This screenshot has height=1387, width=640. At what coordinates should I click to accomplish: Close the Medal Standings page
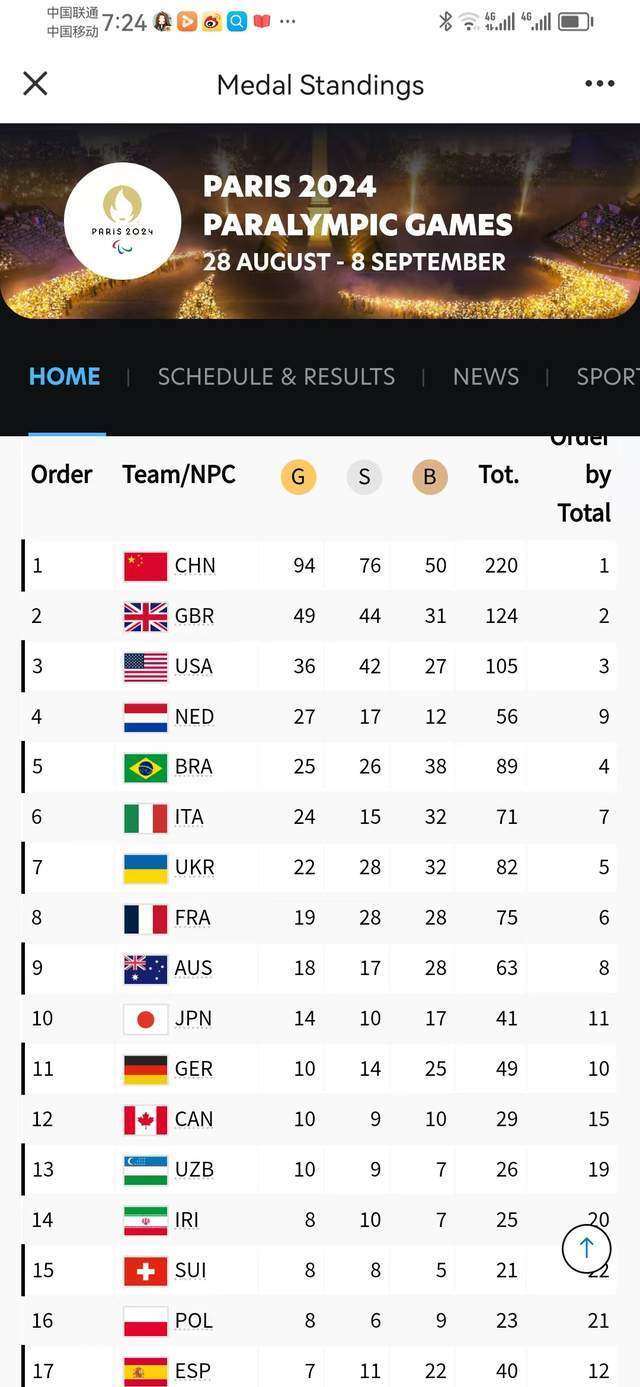click(x=35, y=84)
